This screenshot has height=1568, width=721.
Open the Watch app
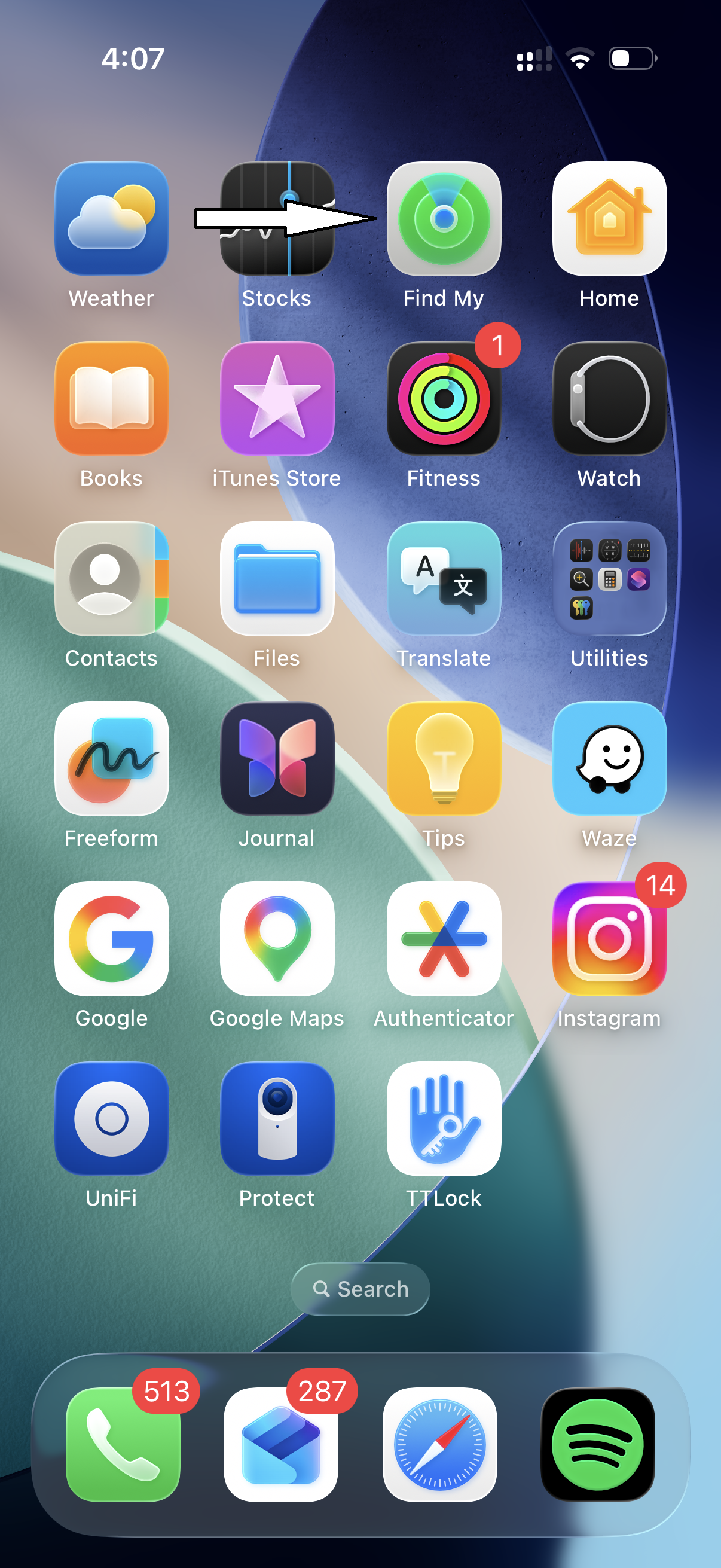[609, 399]
